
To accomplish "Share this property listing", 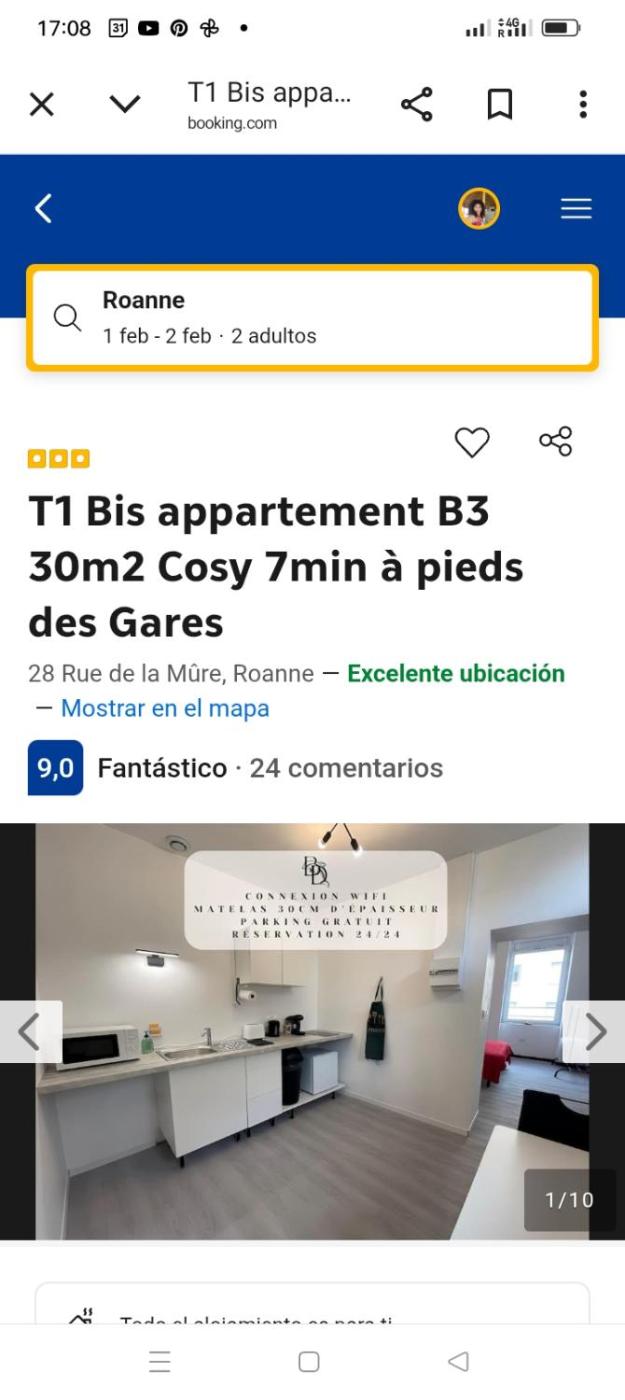I will click(x=555, y=441).
